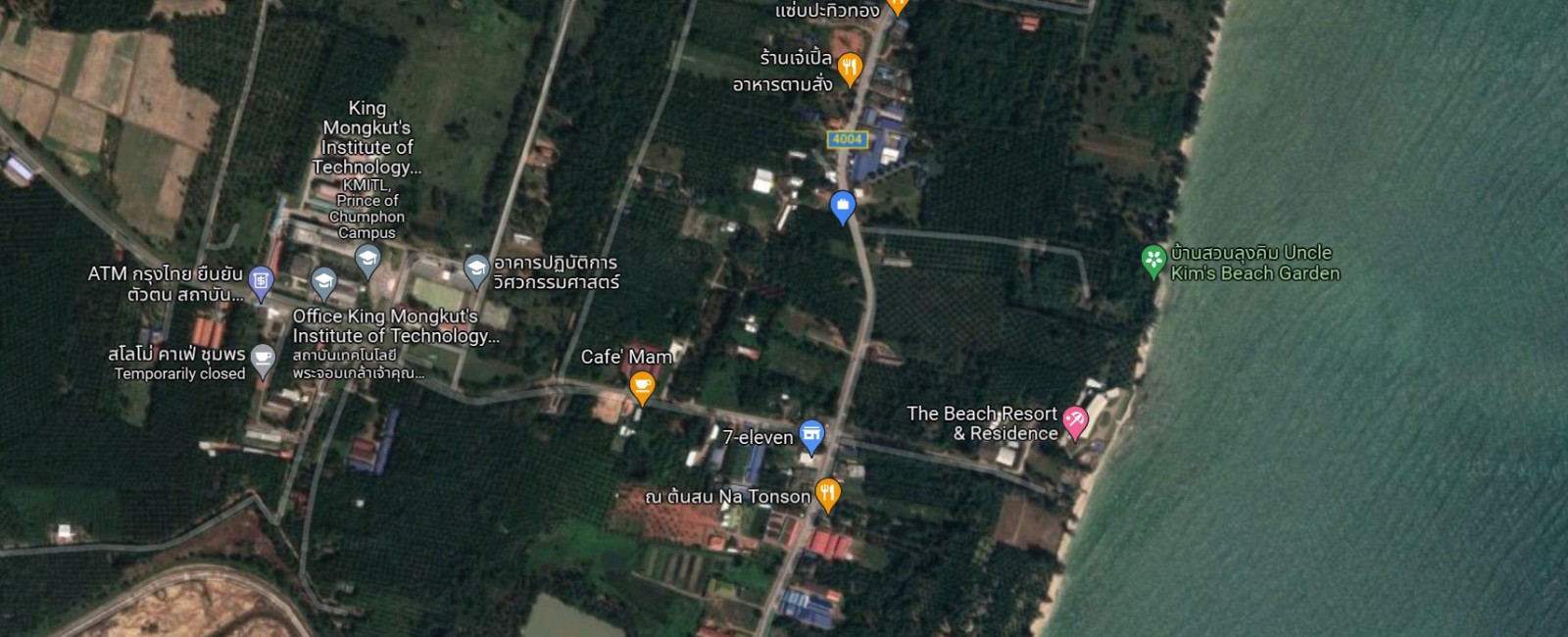This screenshot has width=1568, height=637.
Task: Open the Cafe' Mam marker
Action: tap(642, 385)
